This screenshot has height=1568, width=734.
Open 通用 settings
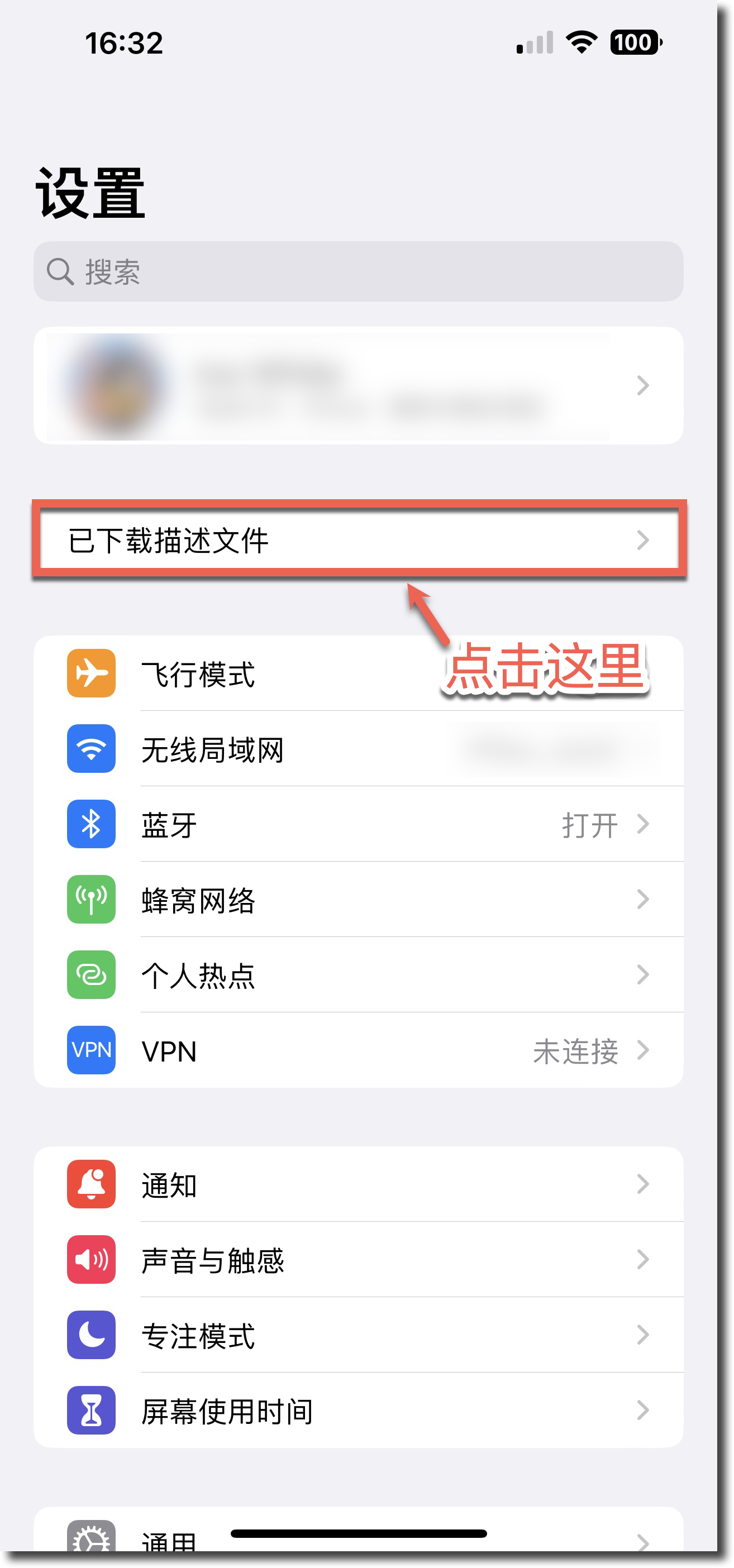click(x=358, y=1540)
